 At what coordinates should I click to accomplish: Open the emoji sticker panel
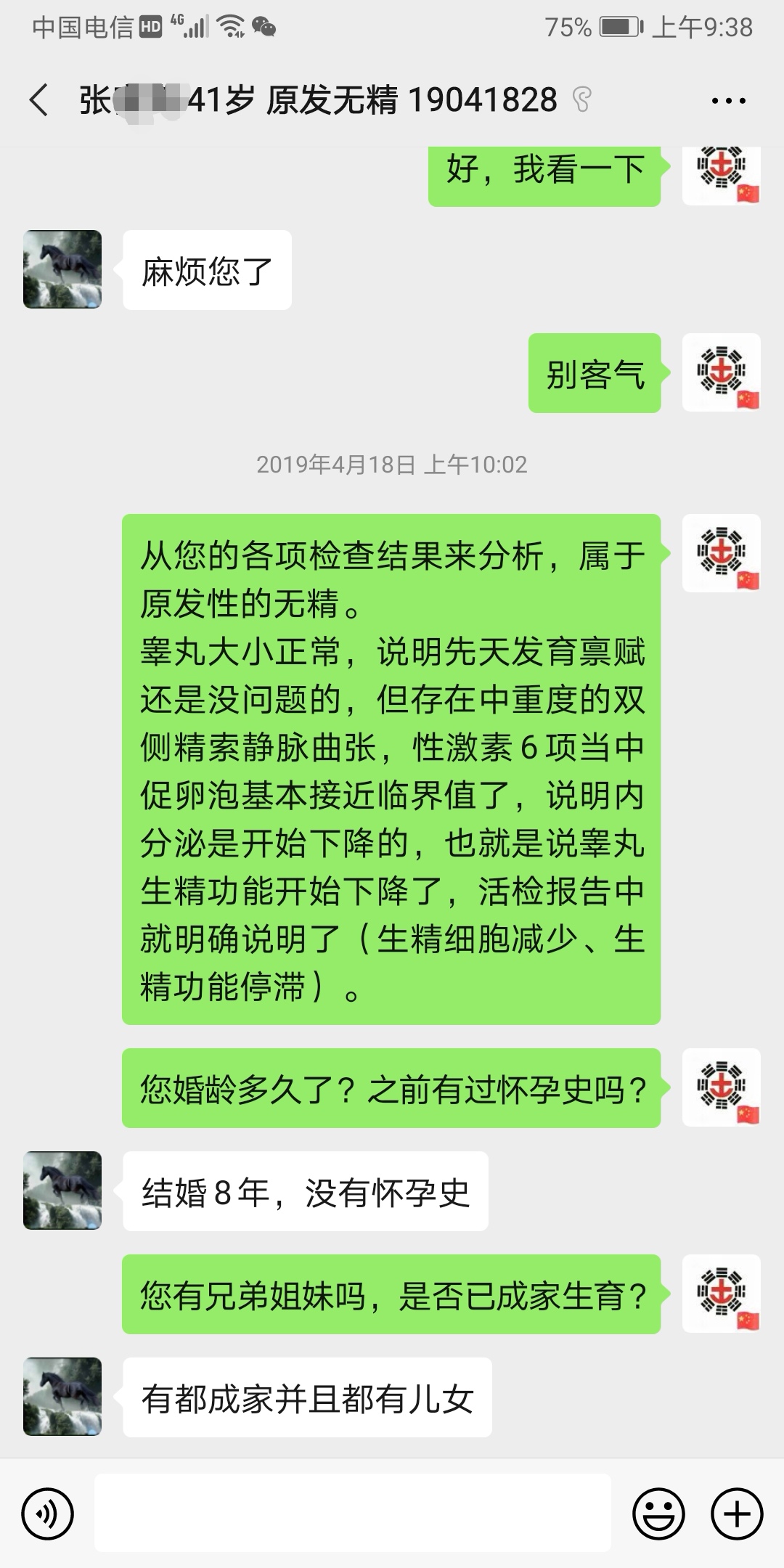pos(658,1514)
